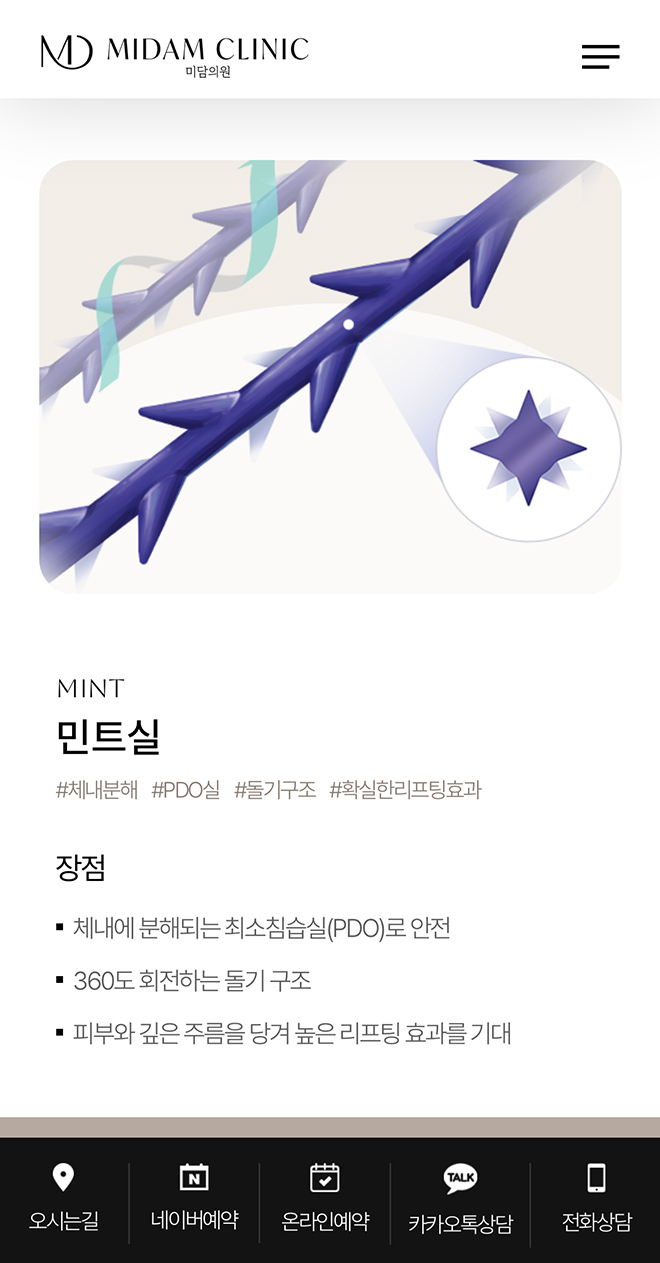This screenshot has height=1263, width=660.
Task: Go to Midam Clinic home via logo
Action: click(175, 53)
